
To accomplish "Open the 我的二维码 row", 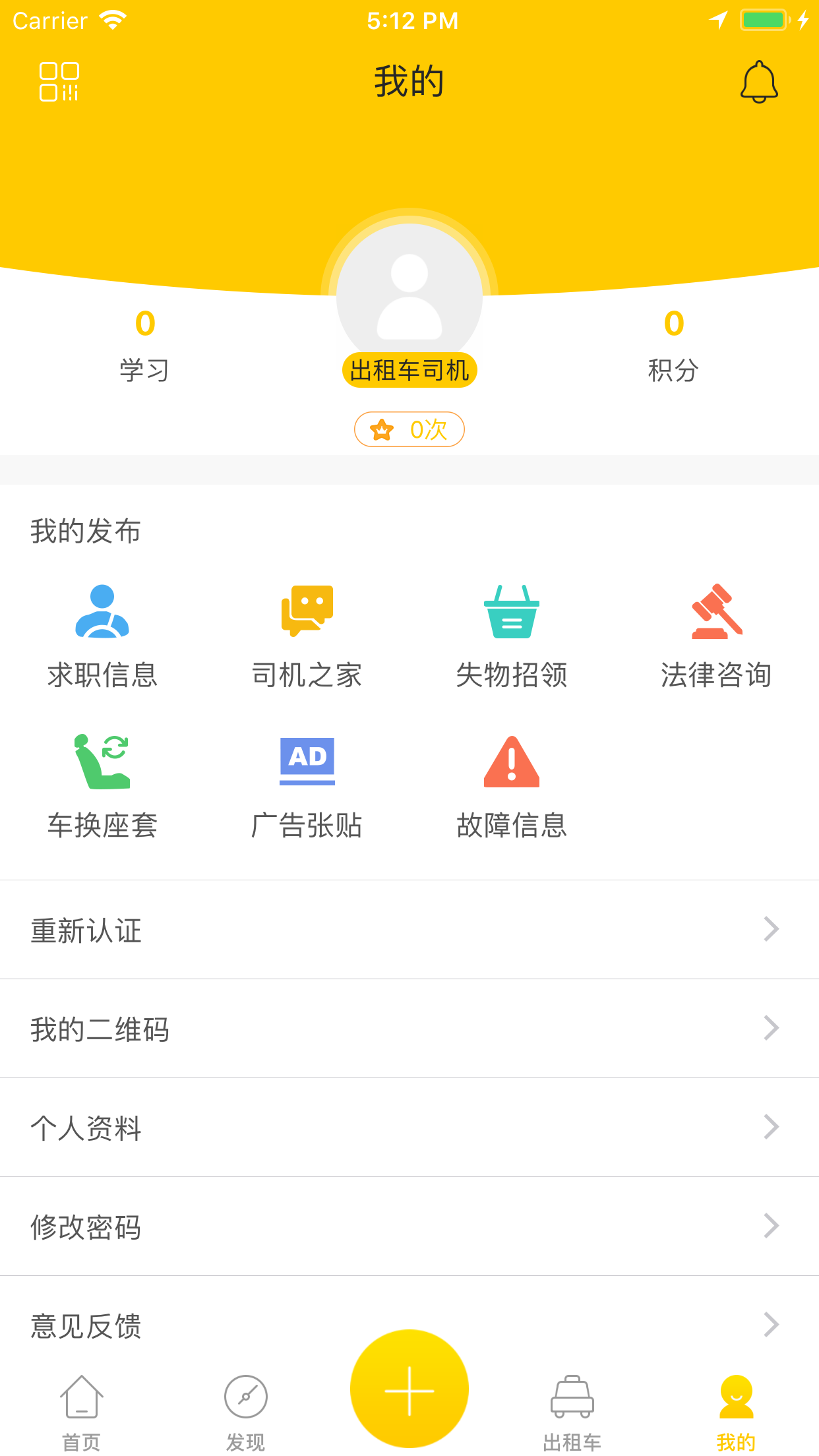I will click(x=409, y=1029).
